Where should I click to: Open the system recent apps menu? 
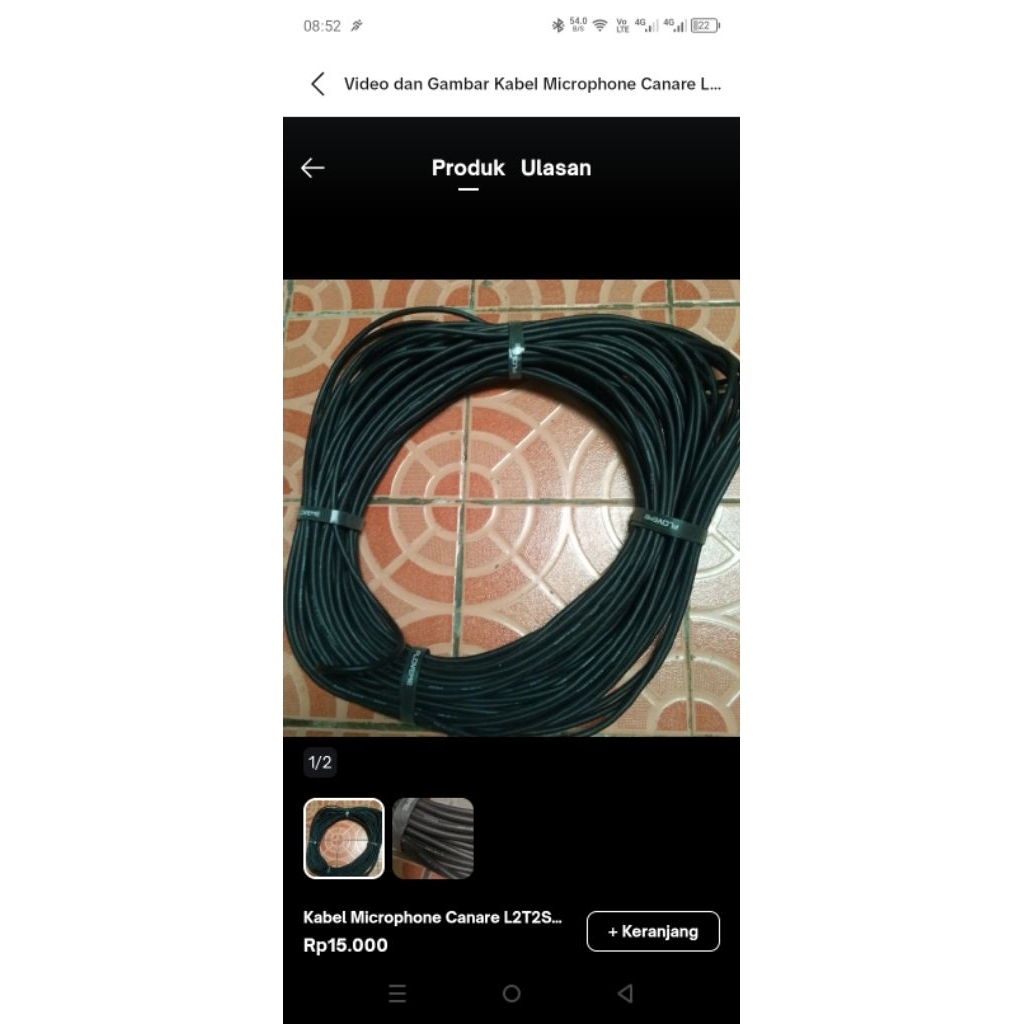pyautogui.click(x=397, y=993)
